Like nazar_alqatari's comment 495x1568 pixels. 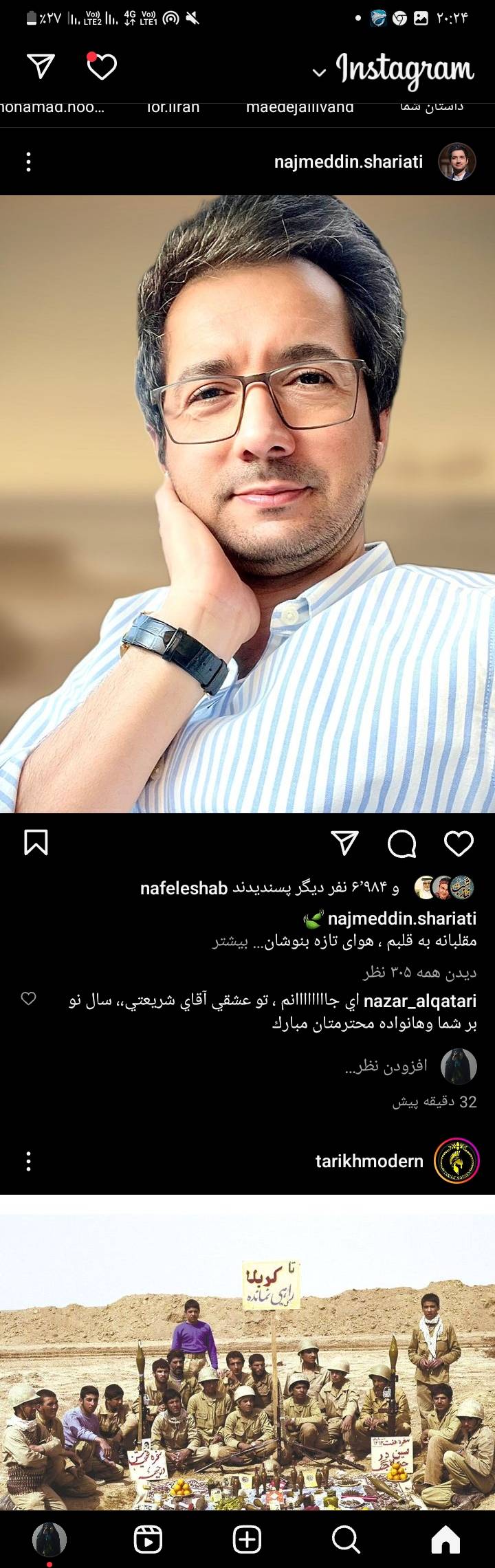click(28, 999)
